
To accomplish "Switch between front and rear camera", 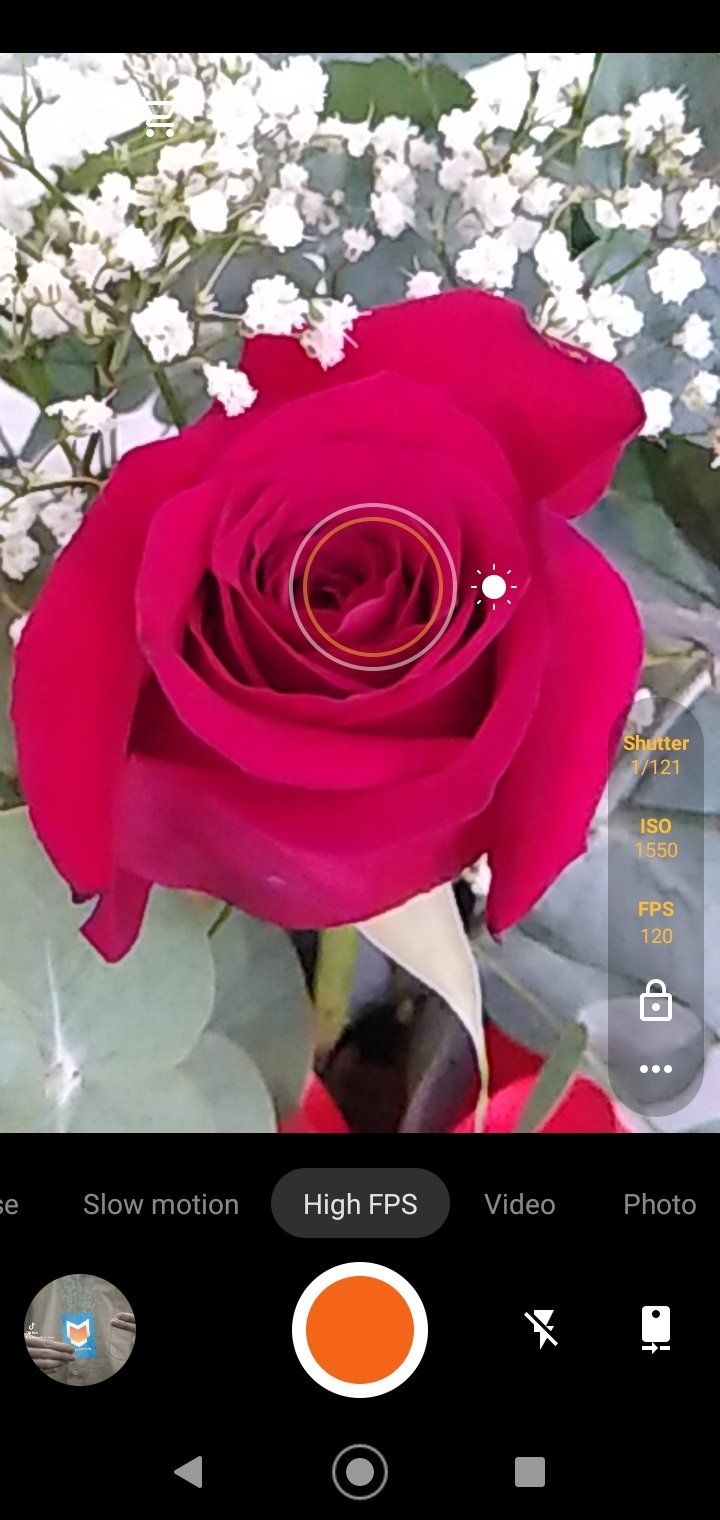I will 655,1330.
